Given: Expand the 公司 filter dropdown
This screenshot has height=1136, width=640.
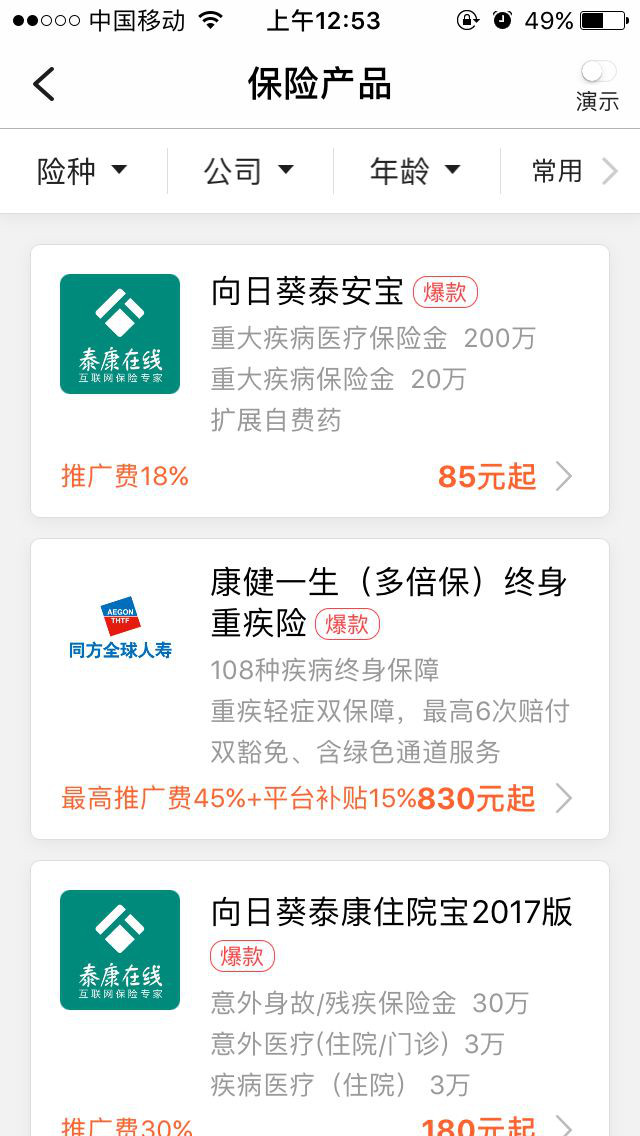Looking at the screenshot, I should coord(249,172).
